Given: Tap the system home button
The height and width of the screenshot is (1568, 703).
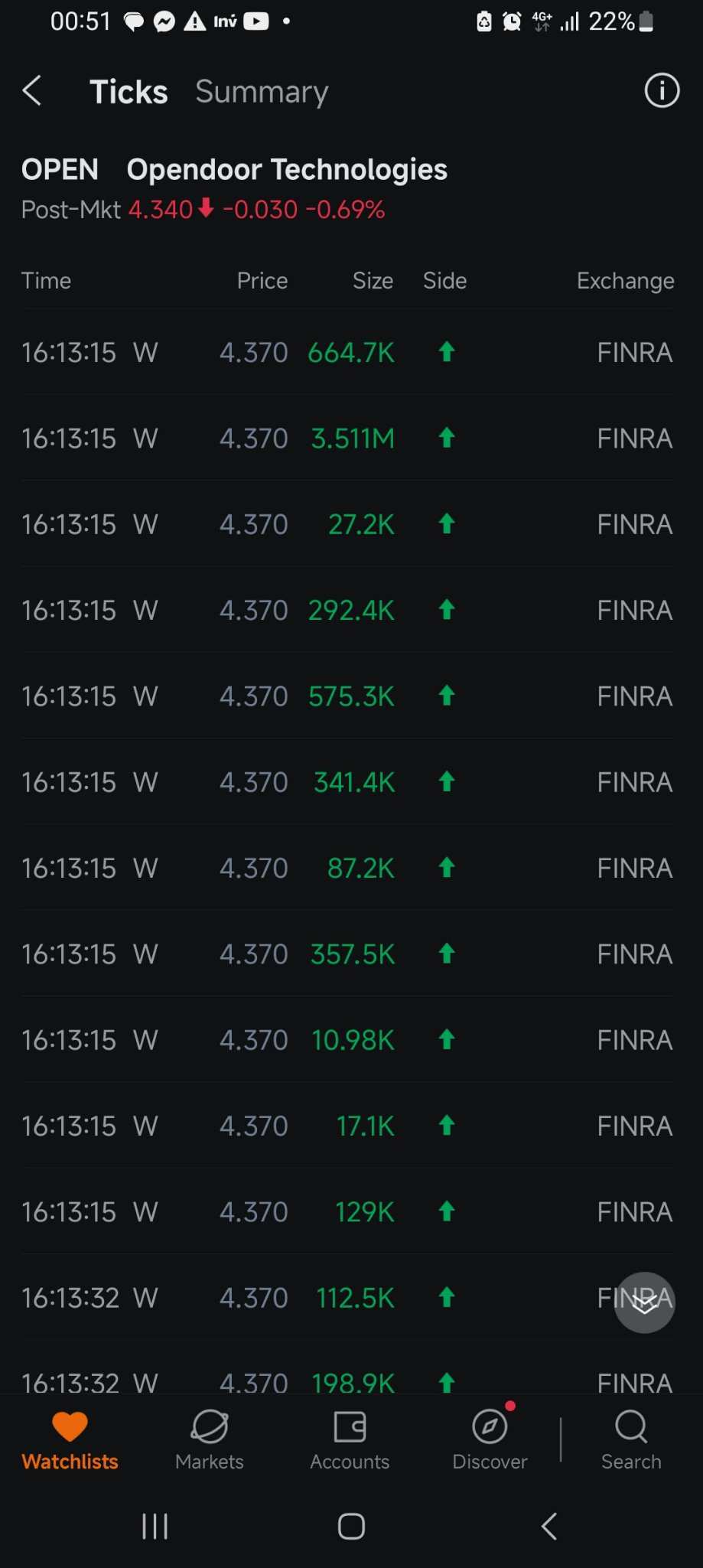Looking at the screenshot, I should 351,1527.
